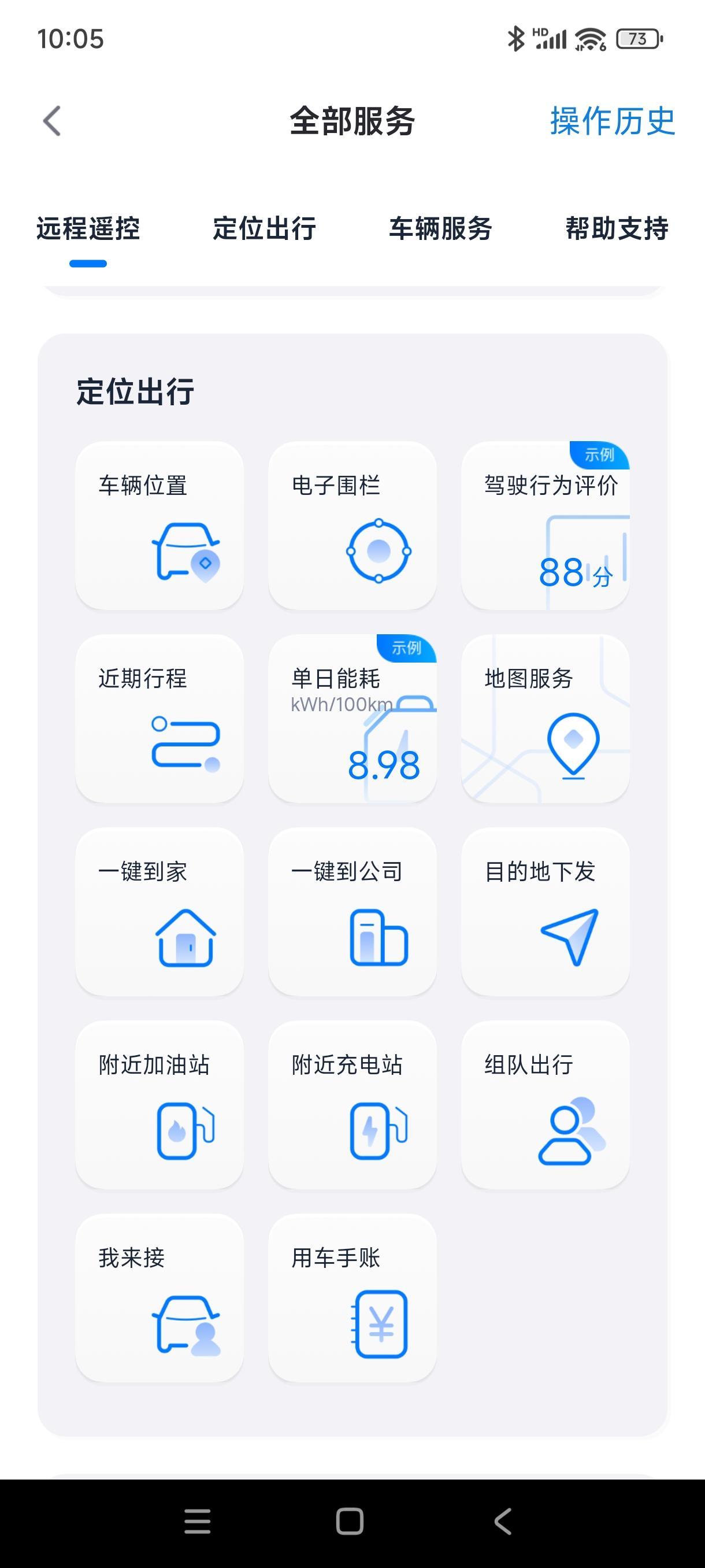This screenshot has height=1568, width=705.
Task: Switch to the 车辆服务 tab
Action: [440, 229]
